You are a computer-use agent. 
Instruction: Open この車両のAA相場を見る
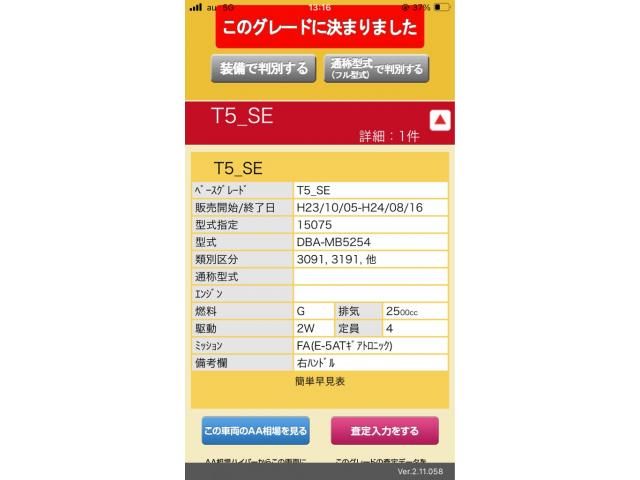pyautogui.click(x=256, y=431)
